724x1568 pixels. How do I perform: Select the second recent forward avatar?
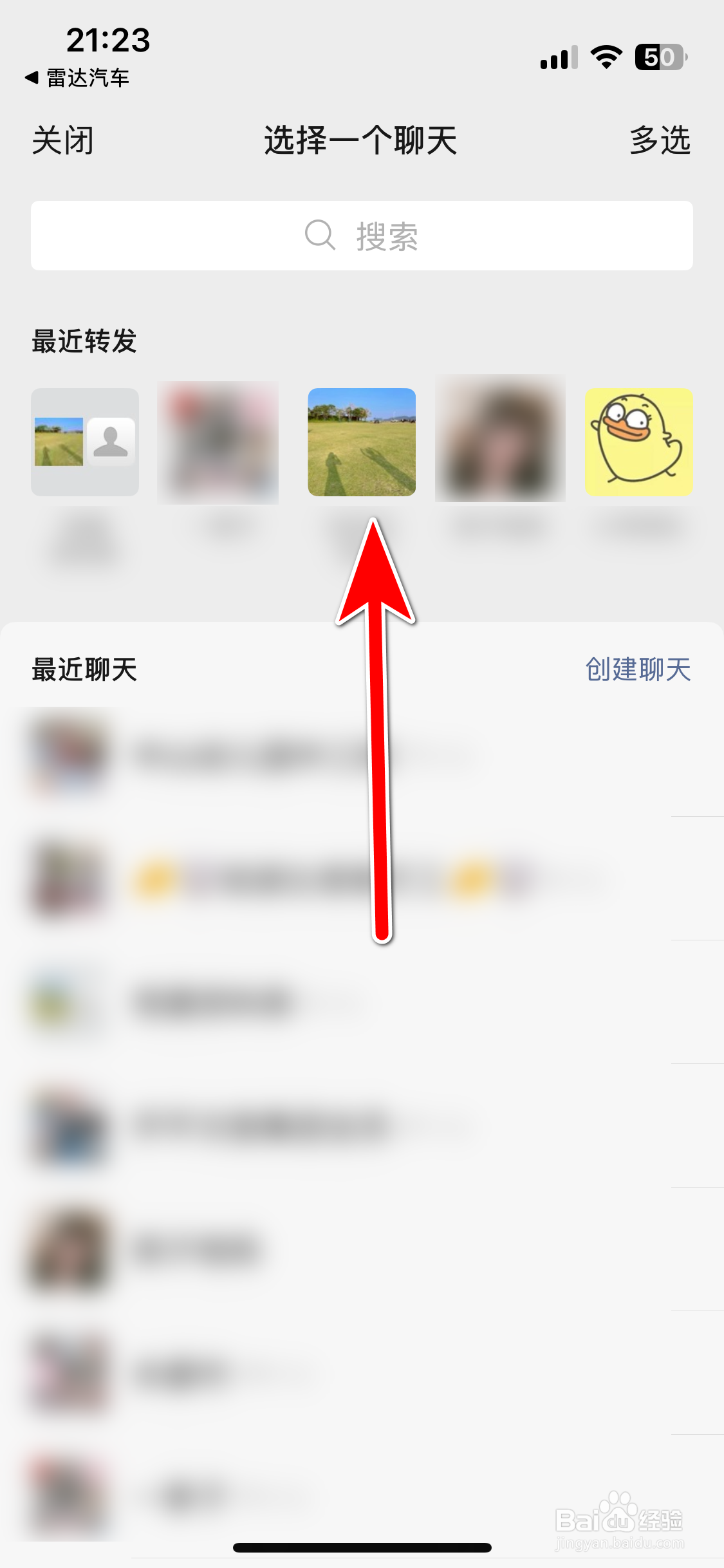[218, 442]
